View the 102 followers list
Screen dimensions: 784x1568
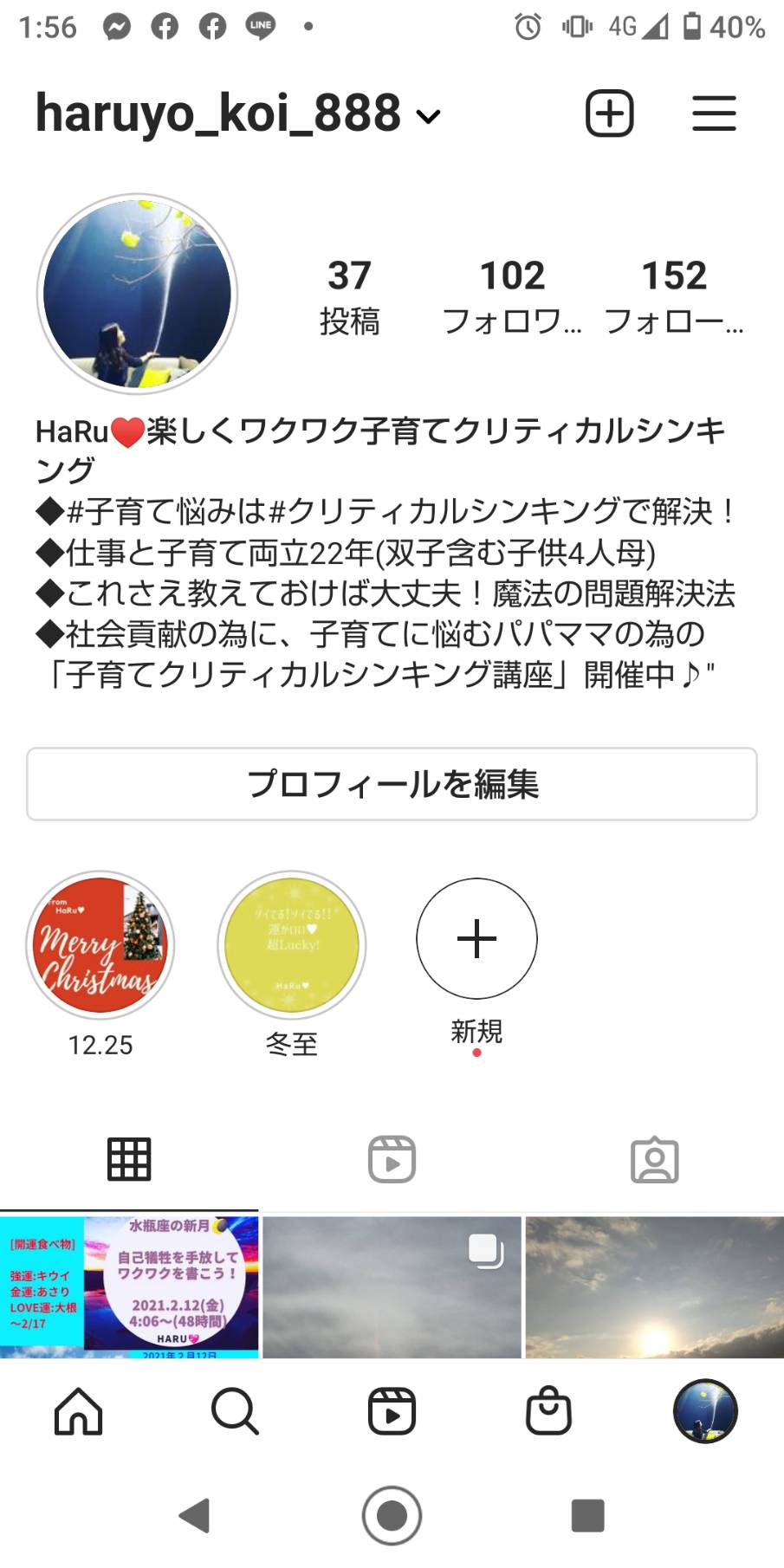coord(512,297)
